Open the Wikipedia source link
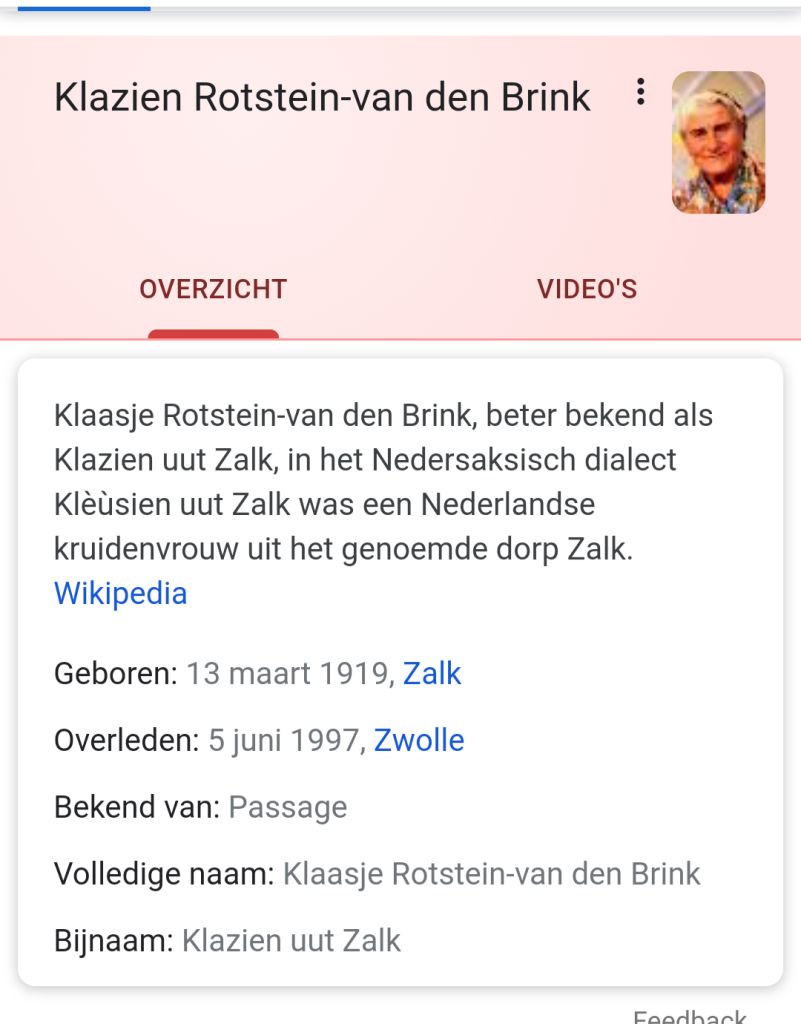801x1024 pixels. click(x=121, y=594)
